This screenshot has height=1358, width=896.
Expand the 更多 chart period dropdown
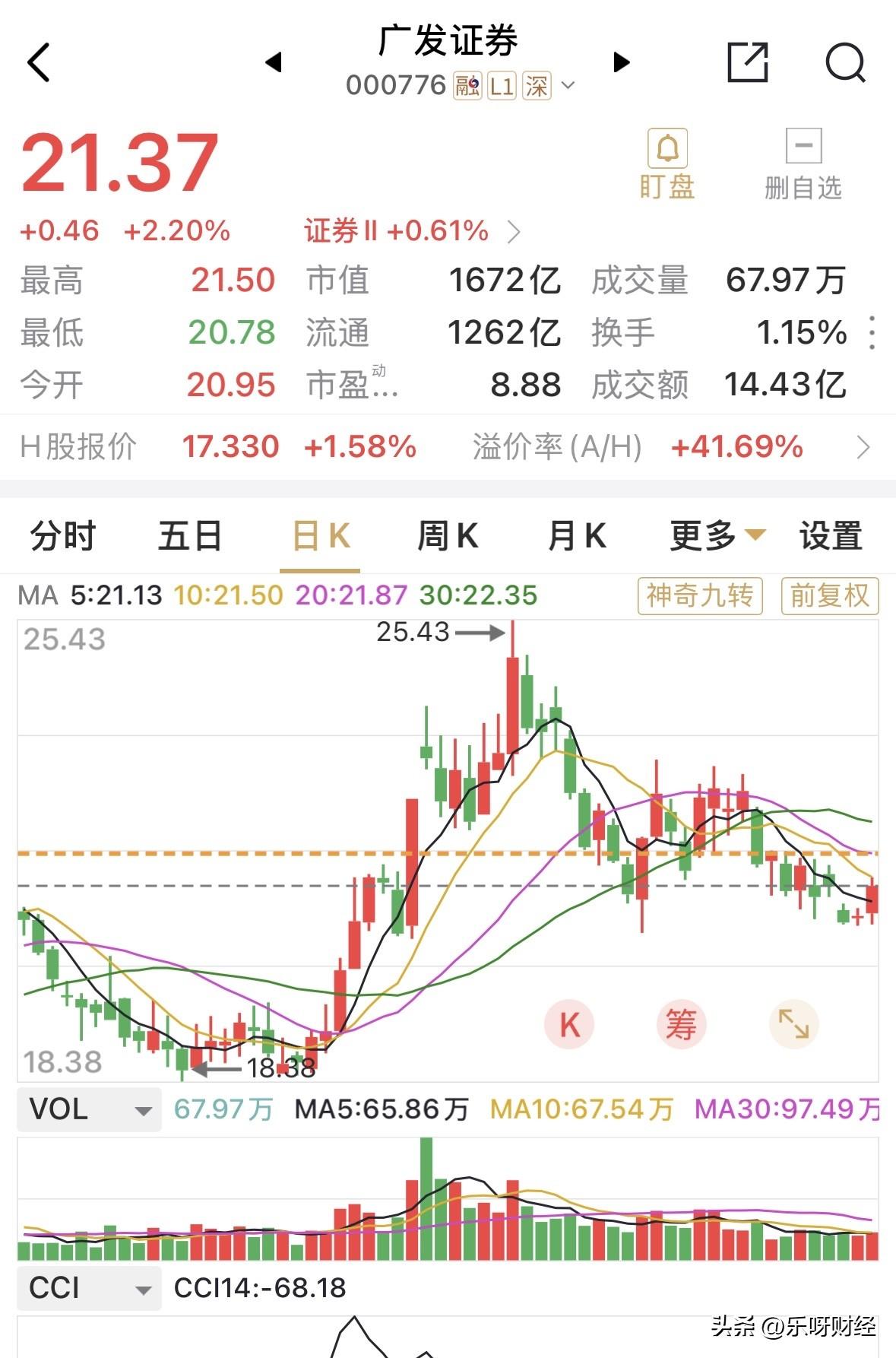click(x=717, y=536)
